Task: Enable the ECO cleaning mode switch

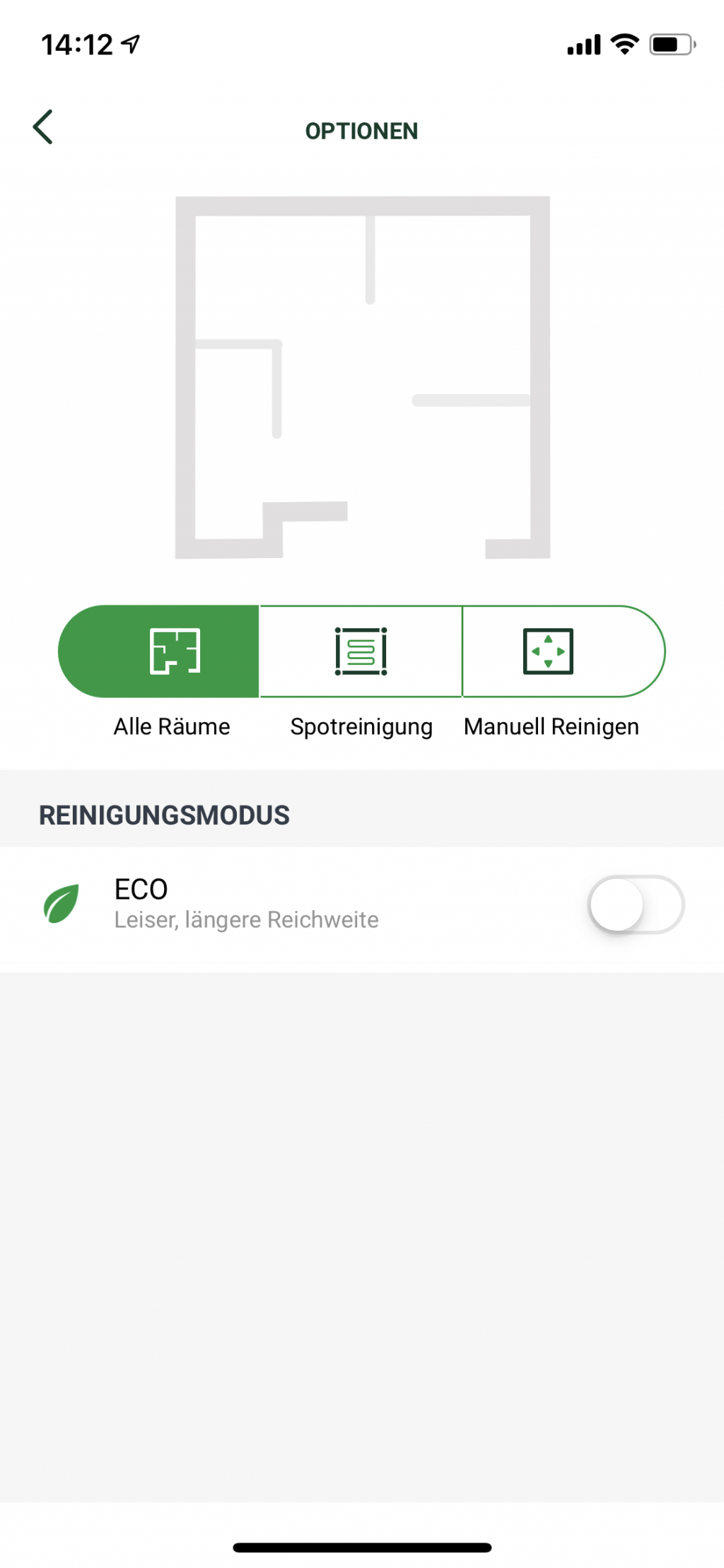Action: (635, 905)
